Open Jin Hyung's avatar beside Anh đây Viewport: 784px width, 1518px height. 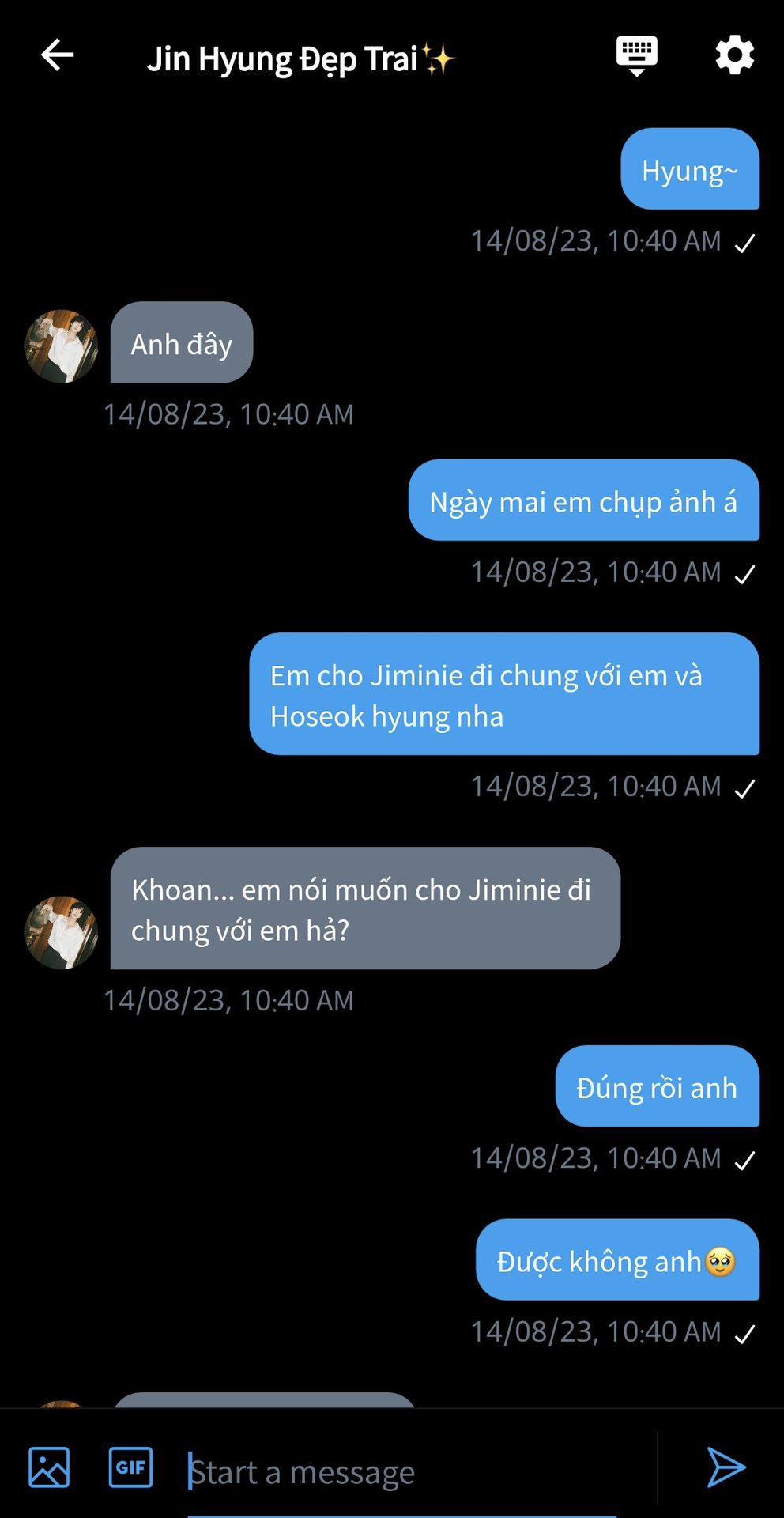(x=62, y=346)
